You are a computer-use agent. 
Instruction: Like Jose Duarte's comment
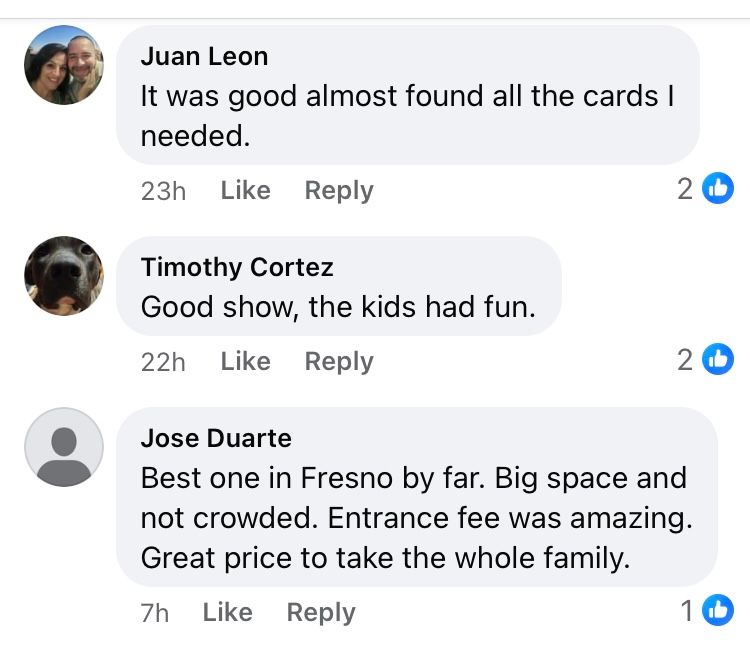tap(227, 612)
